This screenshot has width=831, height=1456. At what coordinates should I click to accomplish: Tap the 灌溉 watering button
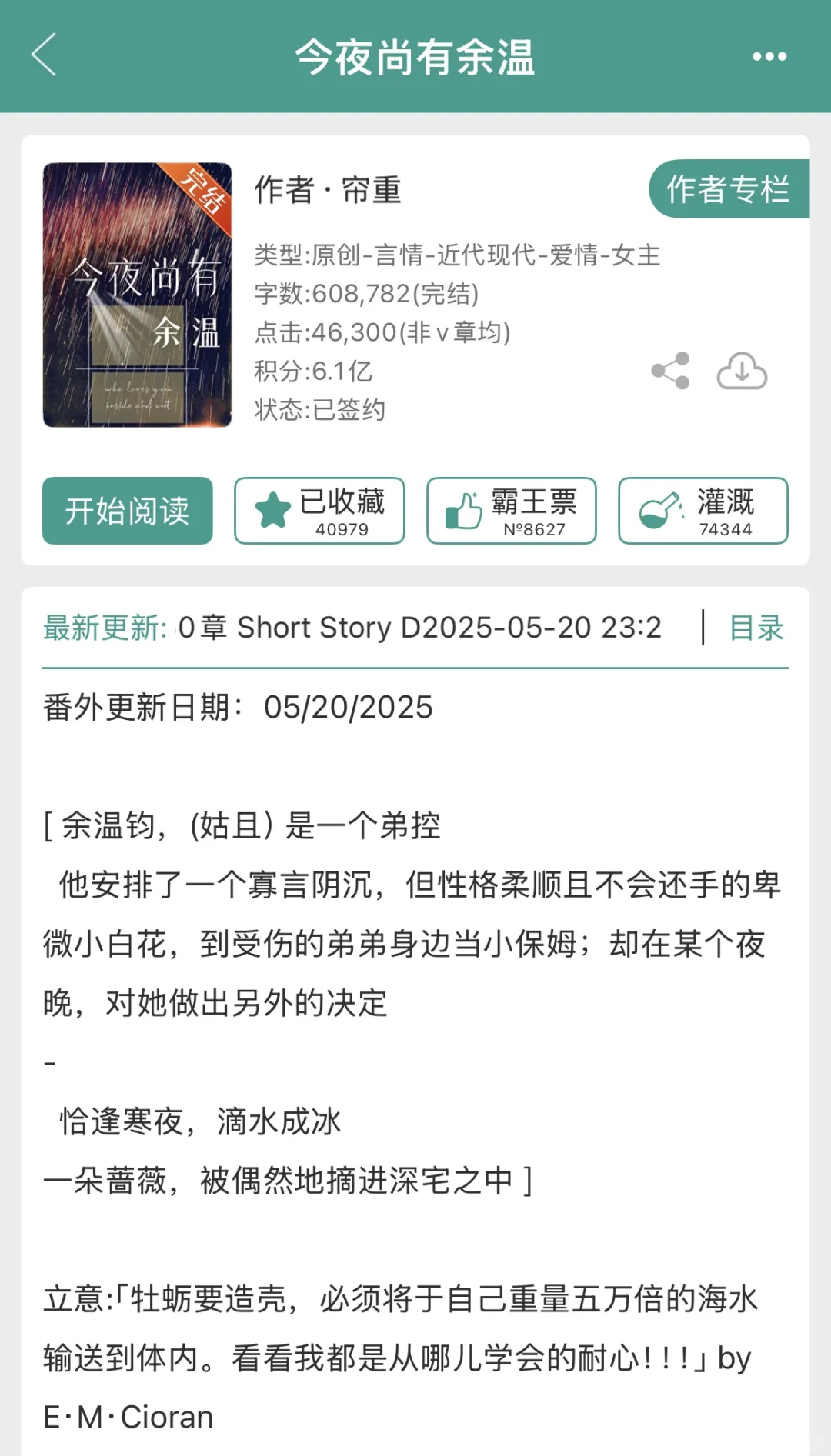[x=703, y=511]
